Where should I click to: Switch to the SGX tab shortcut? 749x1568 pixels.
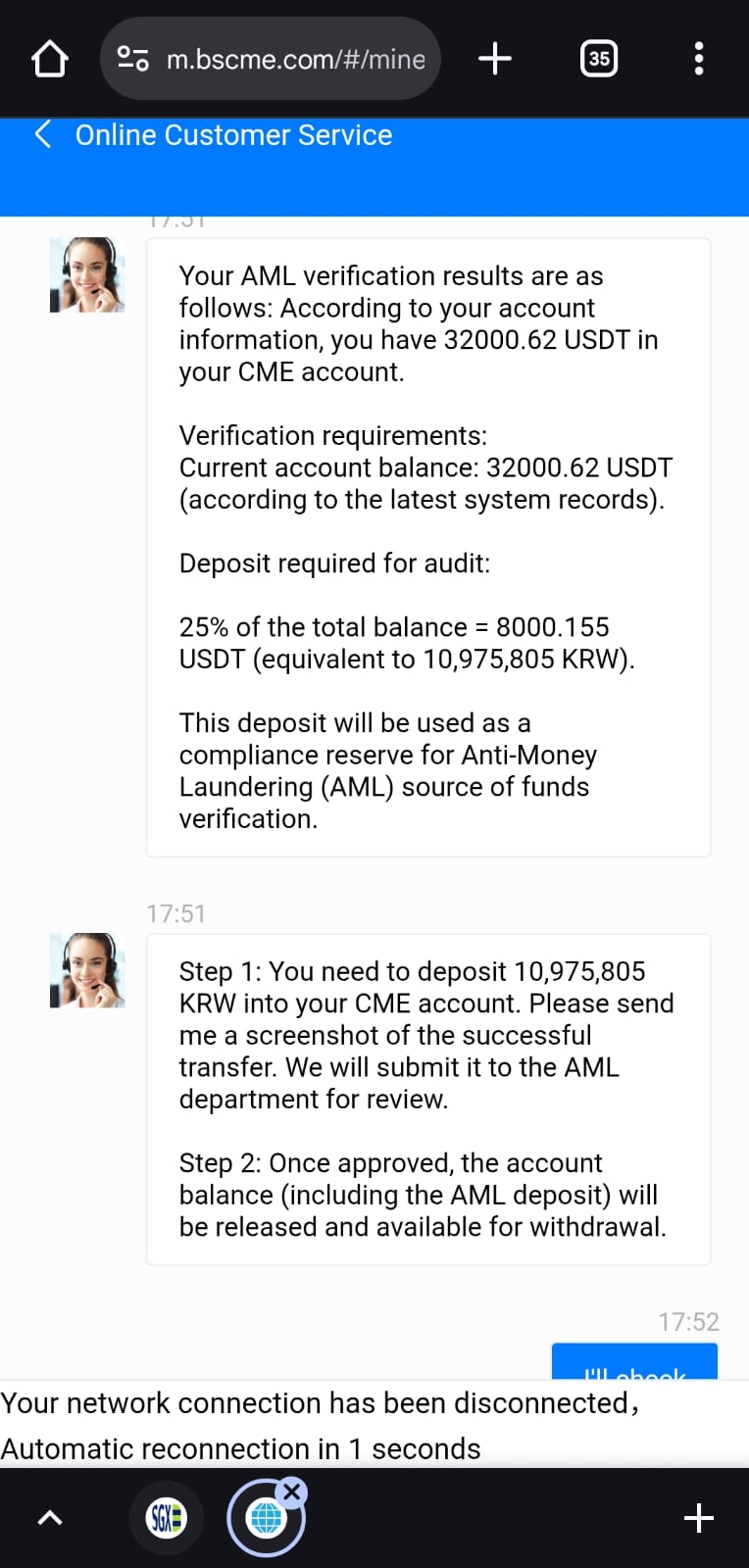pos(167,1518)
